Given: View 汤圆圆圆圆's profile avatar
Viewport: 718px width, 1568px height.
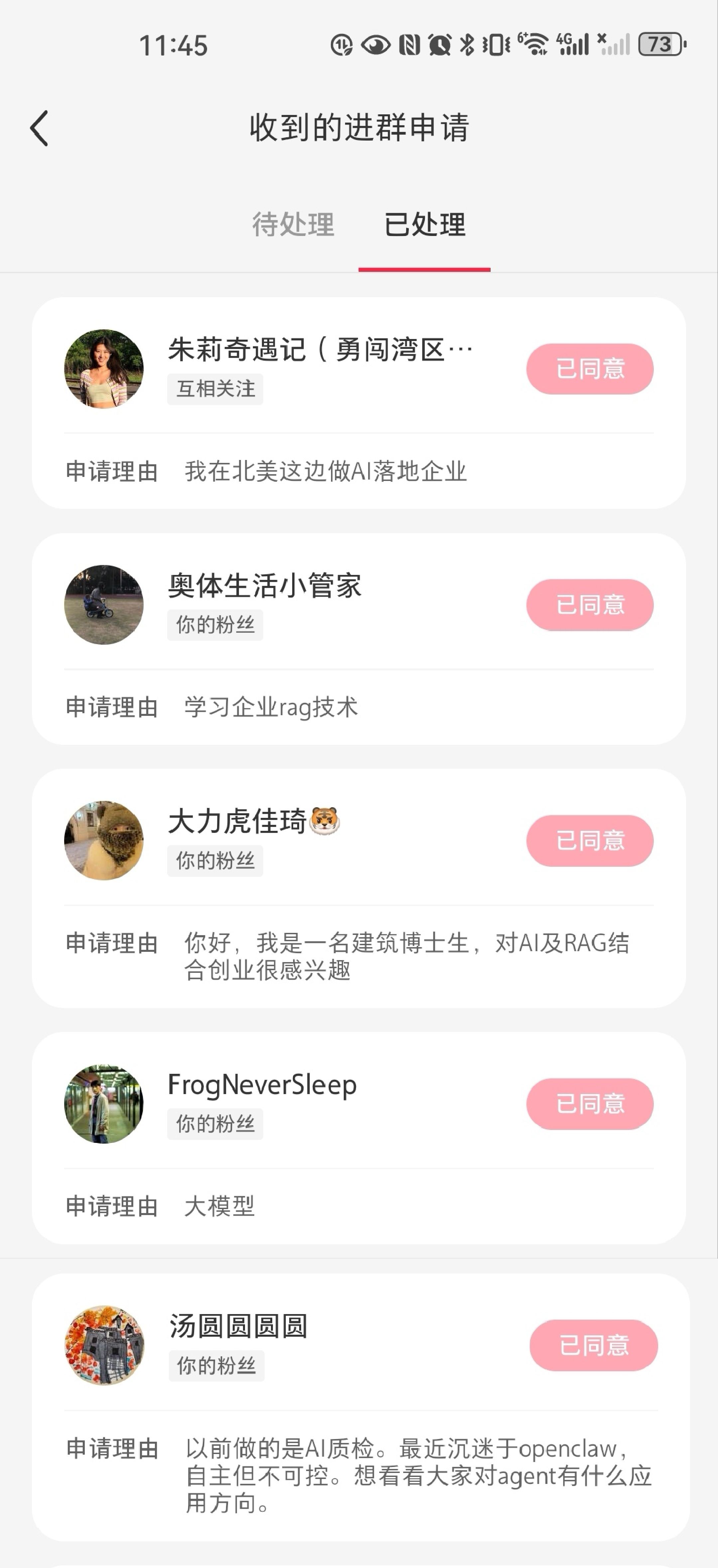Looking at the screenshot, I should pos(104,1345).
